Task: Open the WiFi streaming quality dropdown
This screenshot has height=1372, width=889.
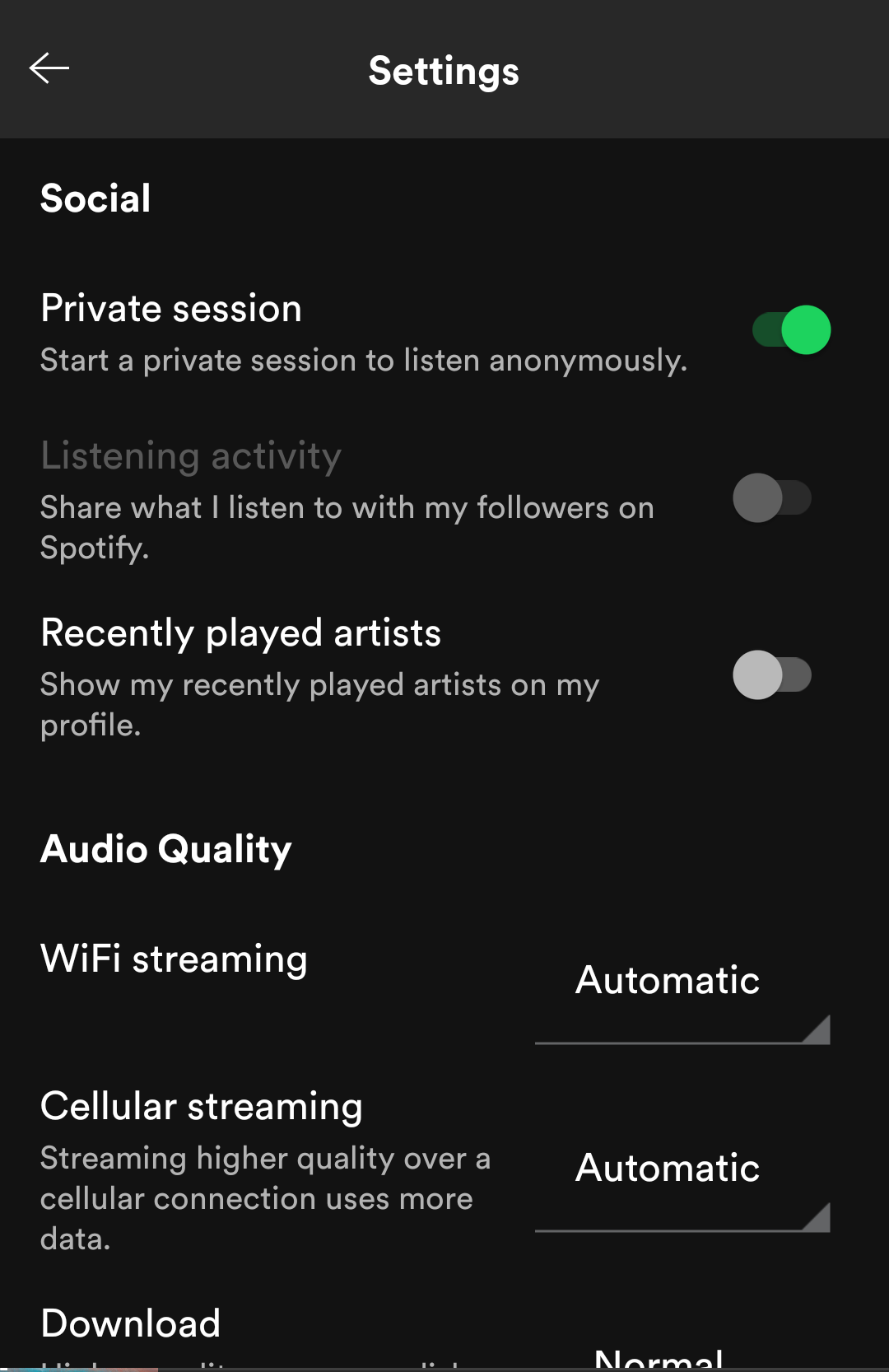Action: 682,996
